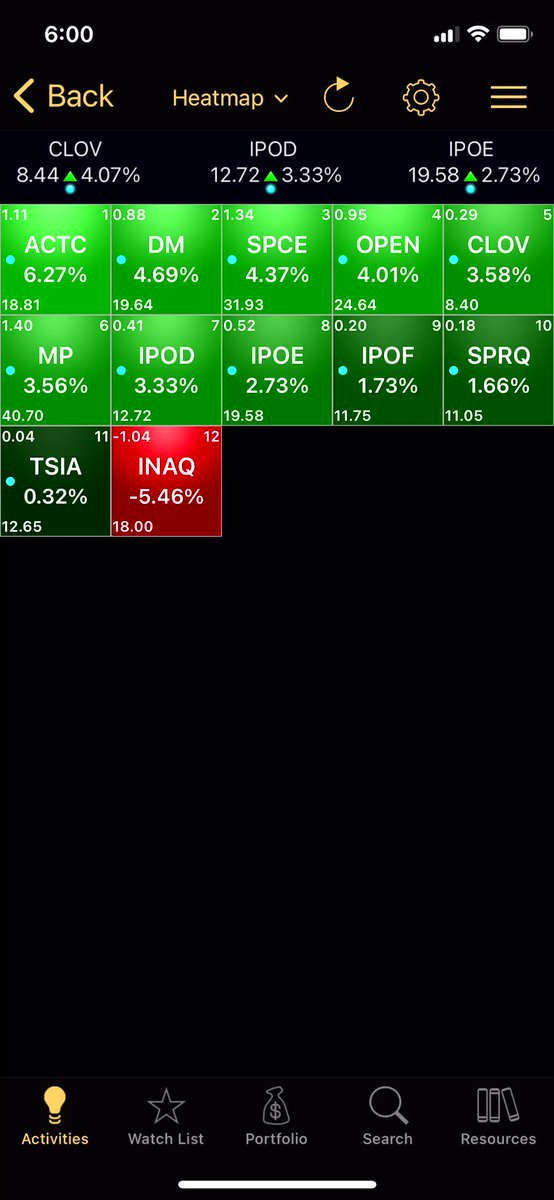
Task: Select the IPOF tile
Action: point(388,370)
